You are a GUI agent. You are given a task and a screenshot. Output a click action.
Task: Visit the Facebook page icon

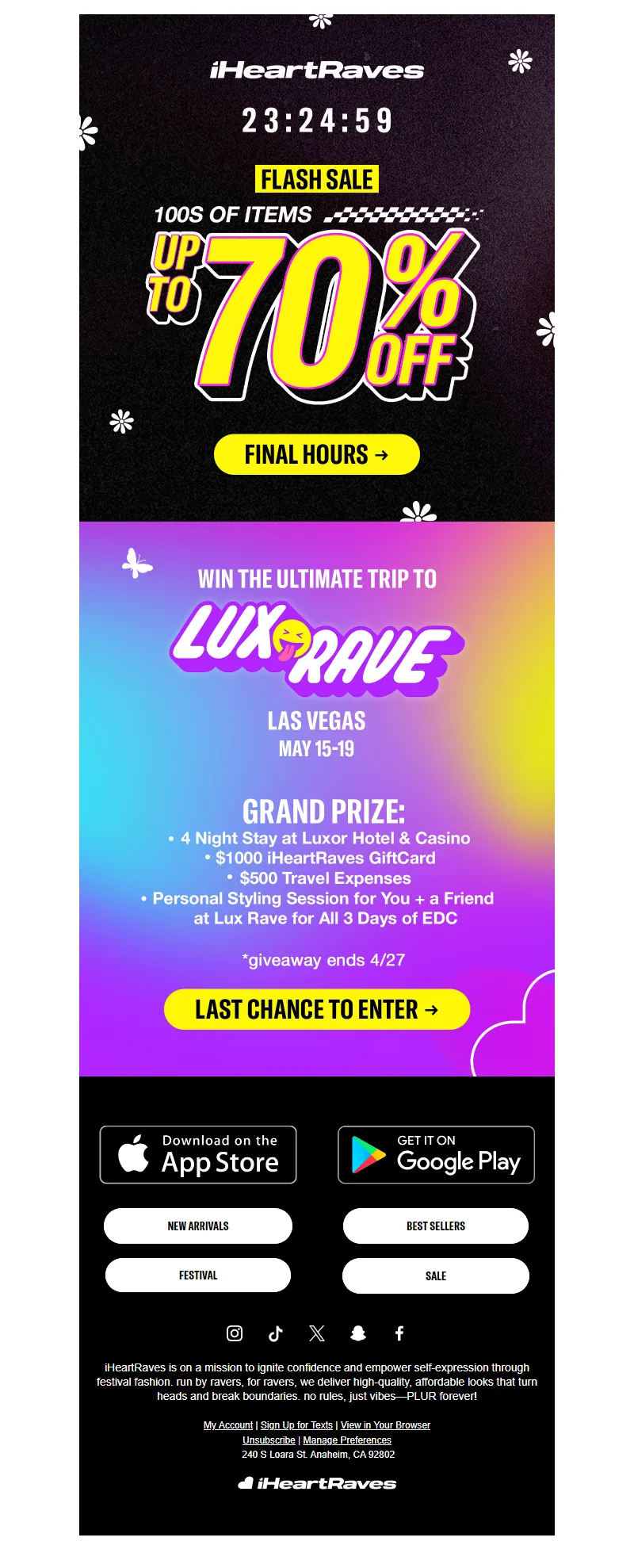[399, 1333]
